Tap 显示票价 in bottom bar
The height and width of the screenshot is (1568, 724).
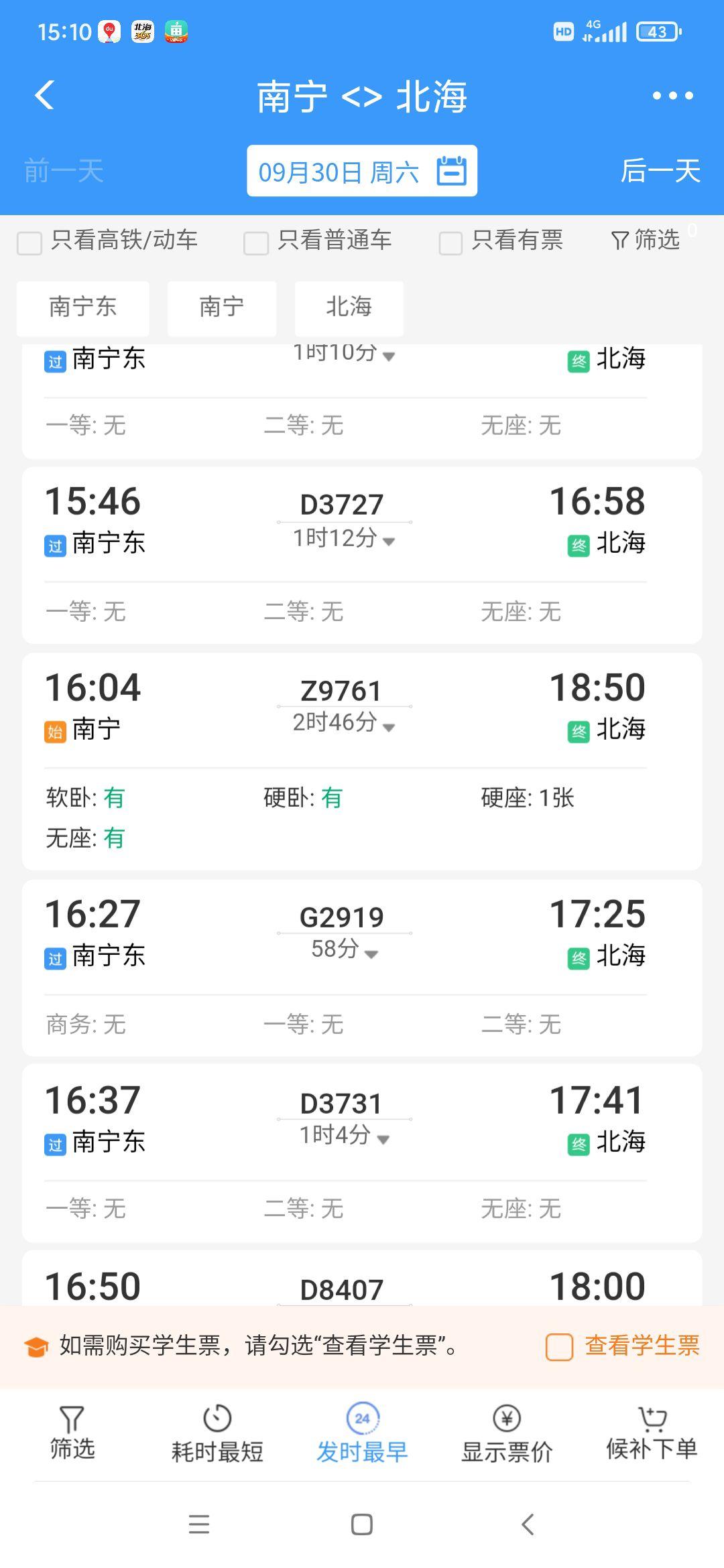[507, 1435]
